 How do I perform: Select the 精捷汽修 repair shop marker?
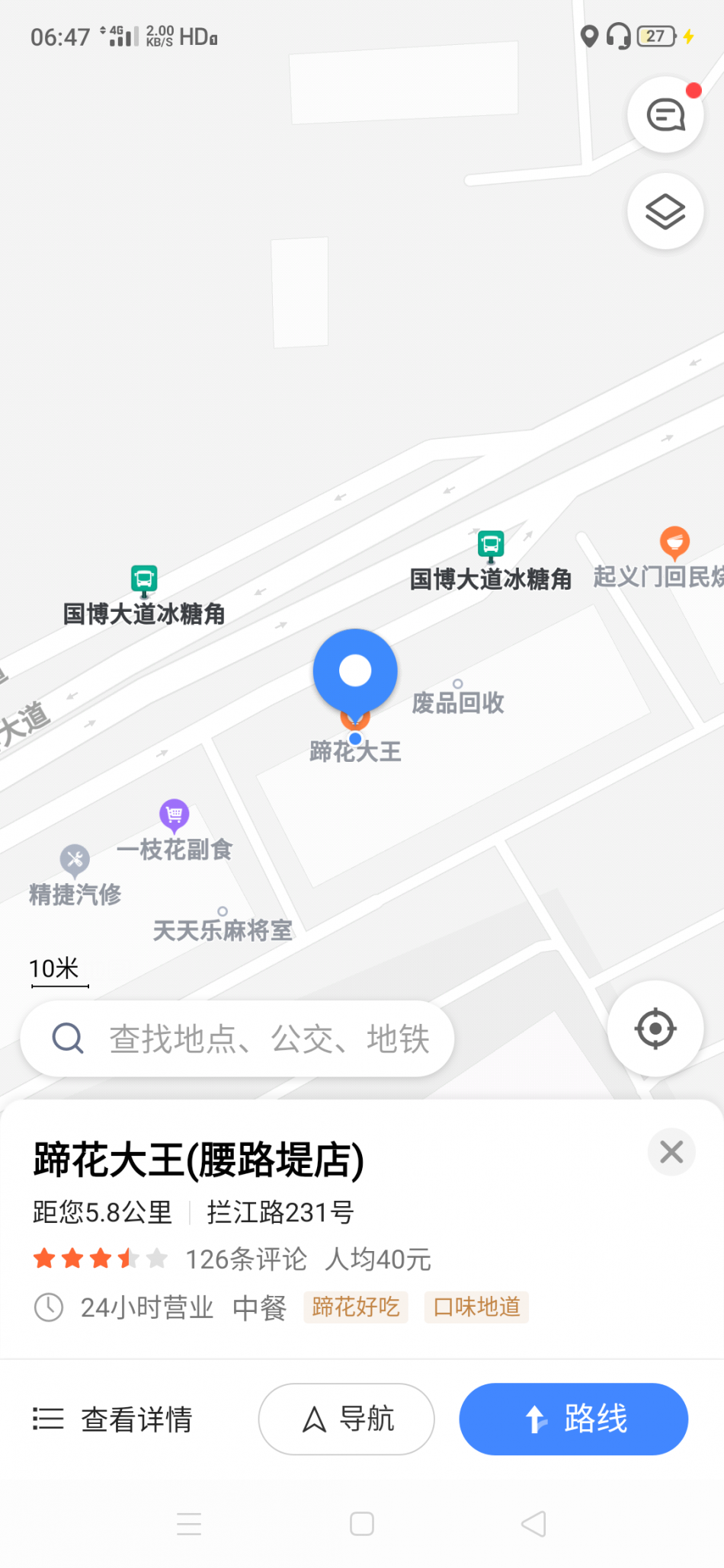tap(75, 877)
